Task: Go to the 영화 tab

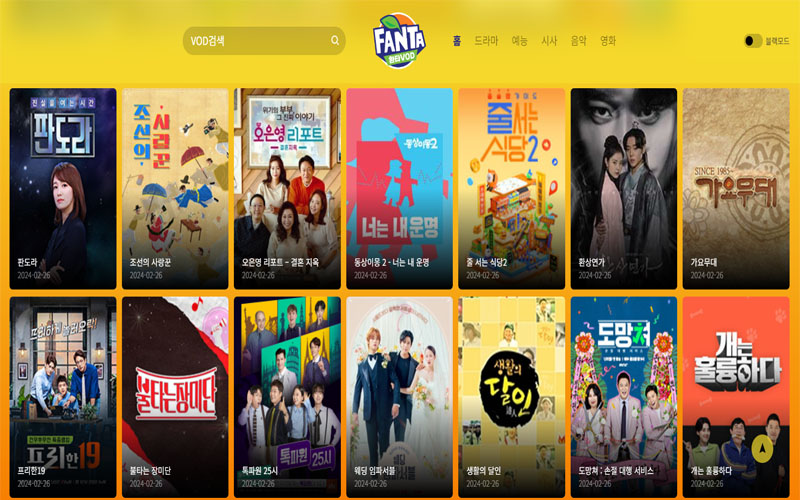Action: [x=608, y=41]
